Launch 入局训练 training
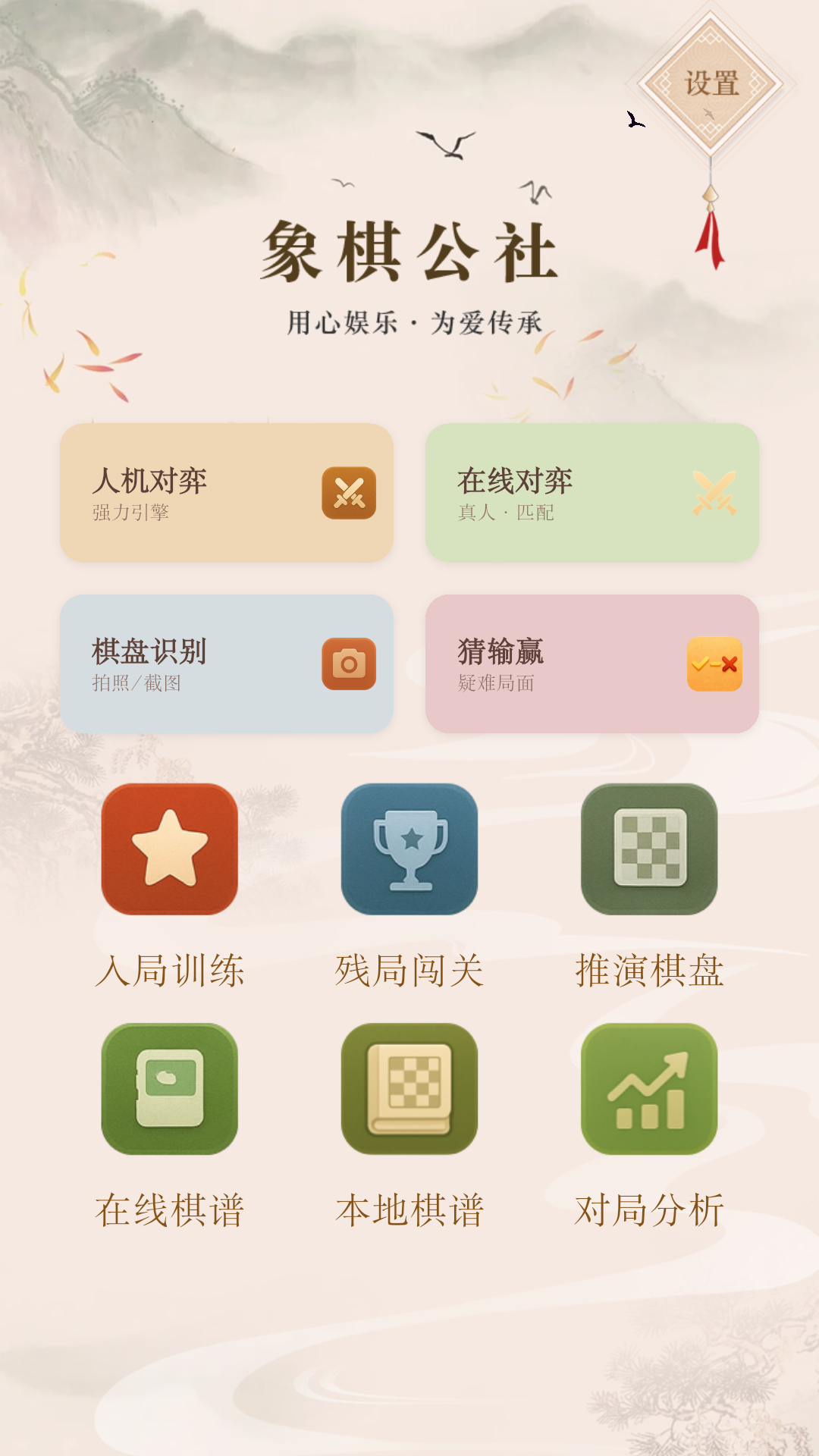Image resolution: width=819 pixels, height=1456 pixels. pos(170,849)
